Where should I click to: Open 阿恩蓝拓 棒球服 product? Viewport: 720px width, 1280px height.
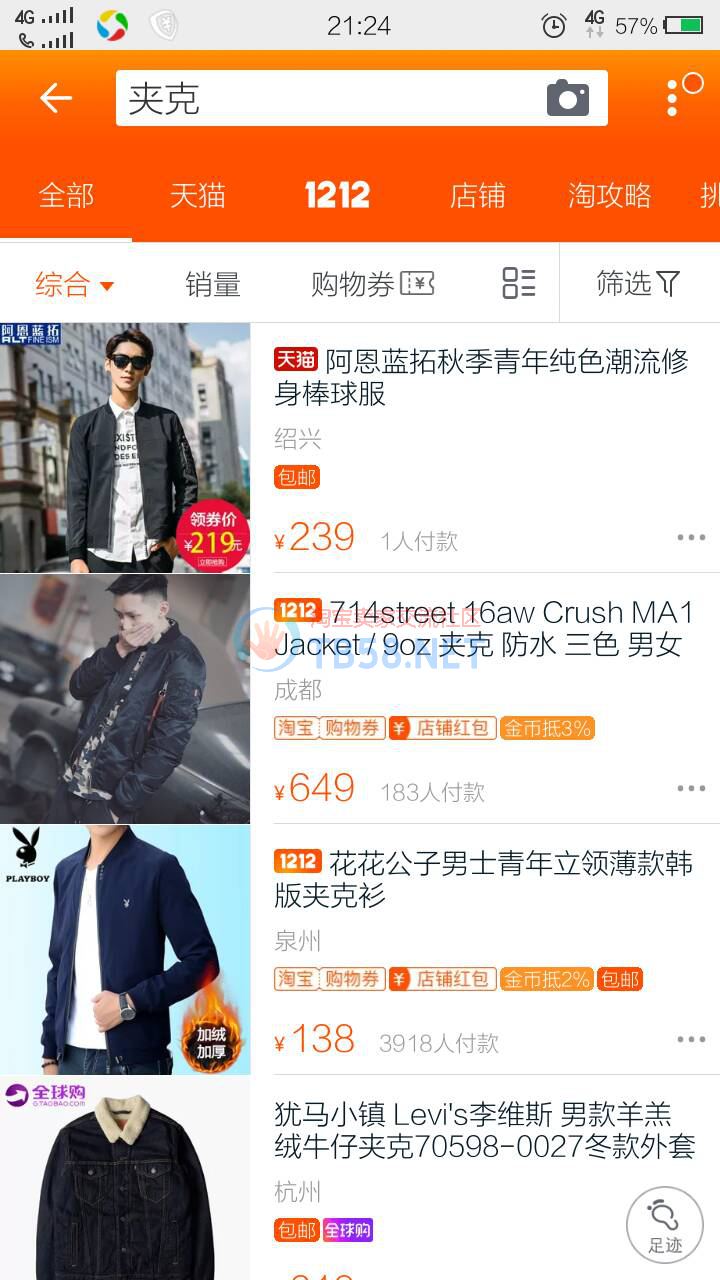point(480,377)
